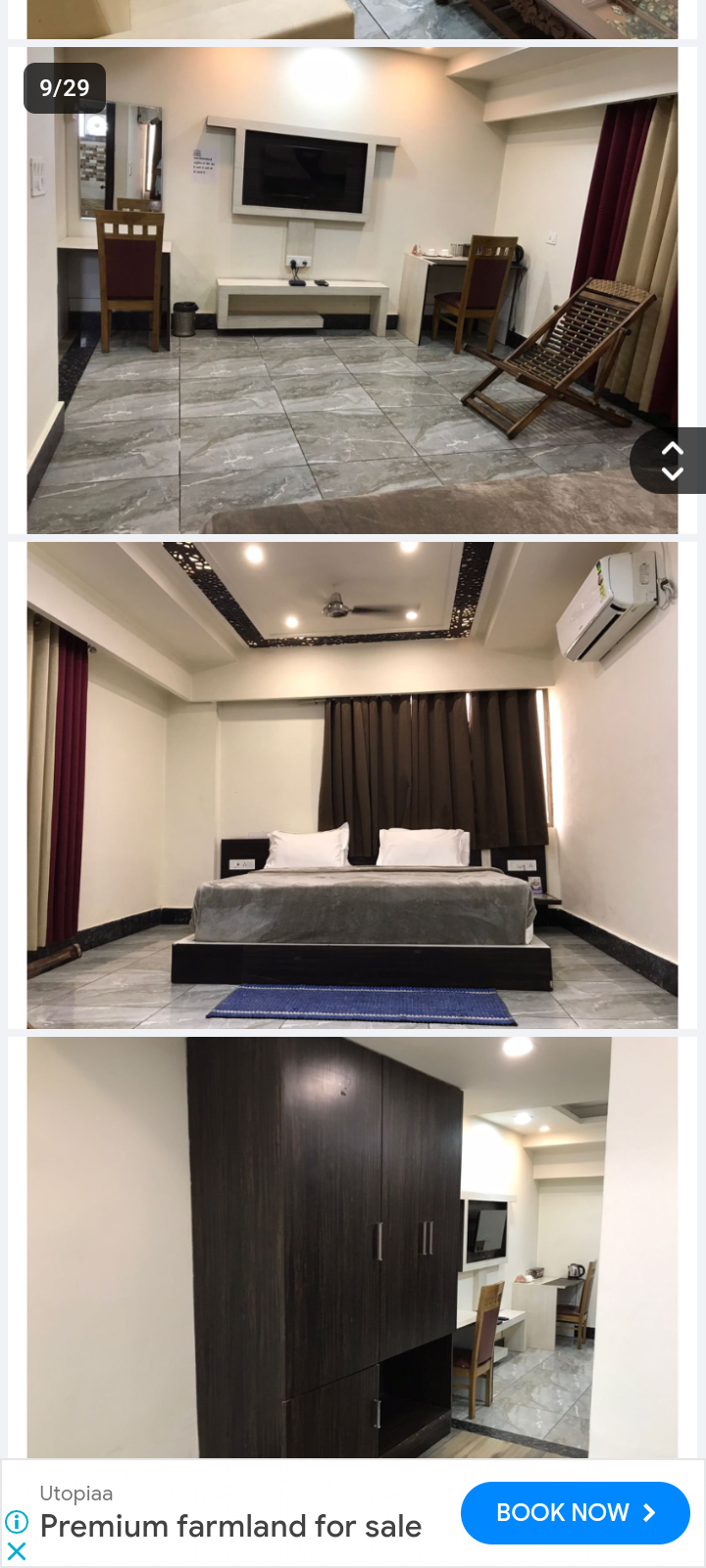Open the Premium farmland for sale ad
This screenshot has height=1568, width=706.
230,1526
